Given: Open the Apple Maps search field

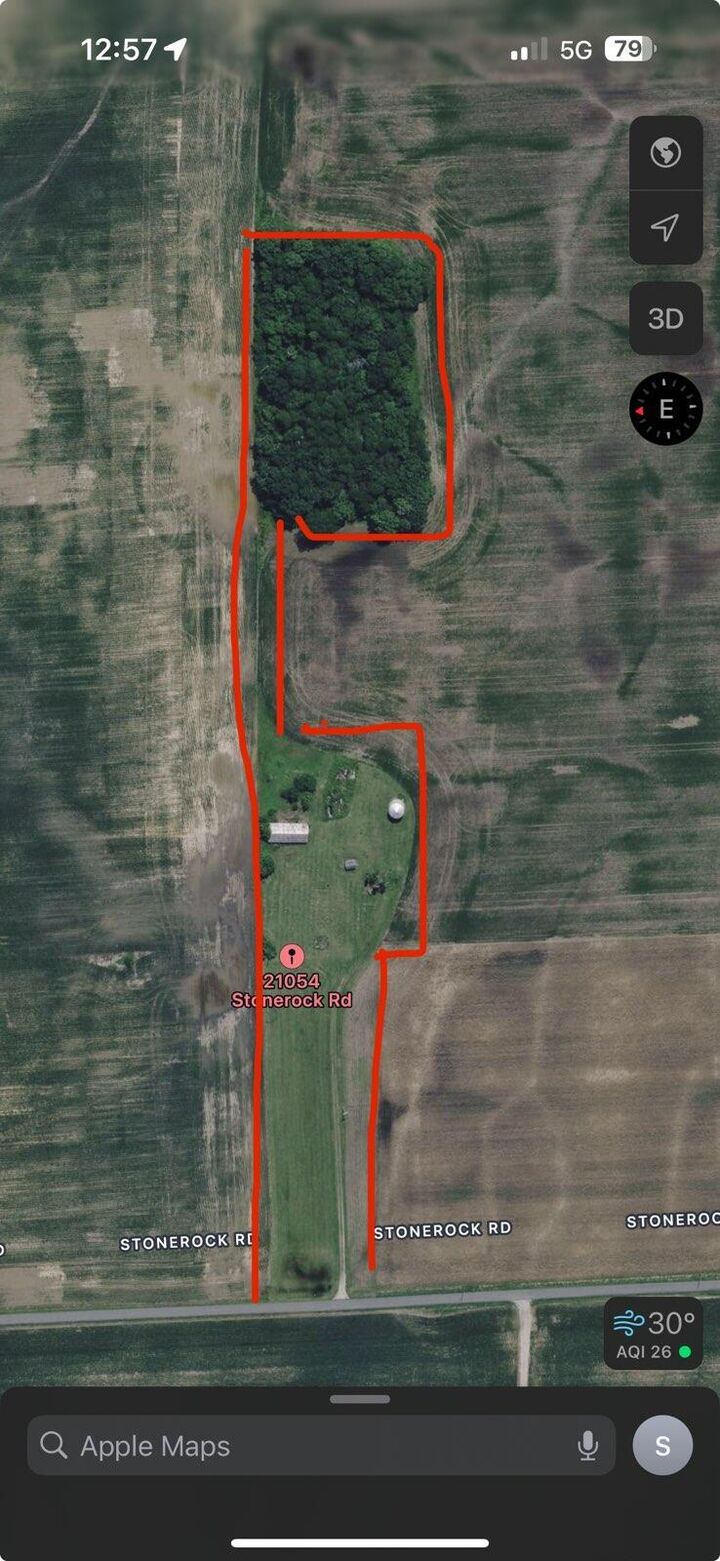Looking at the screenshot, I should 300,1445.
